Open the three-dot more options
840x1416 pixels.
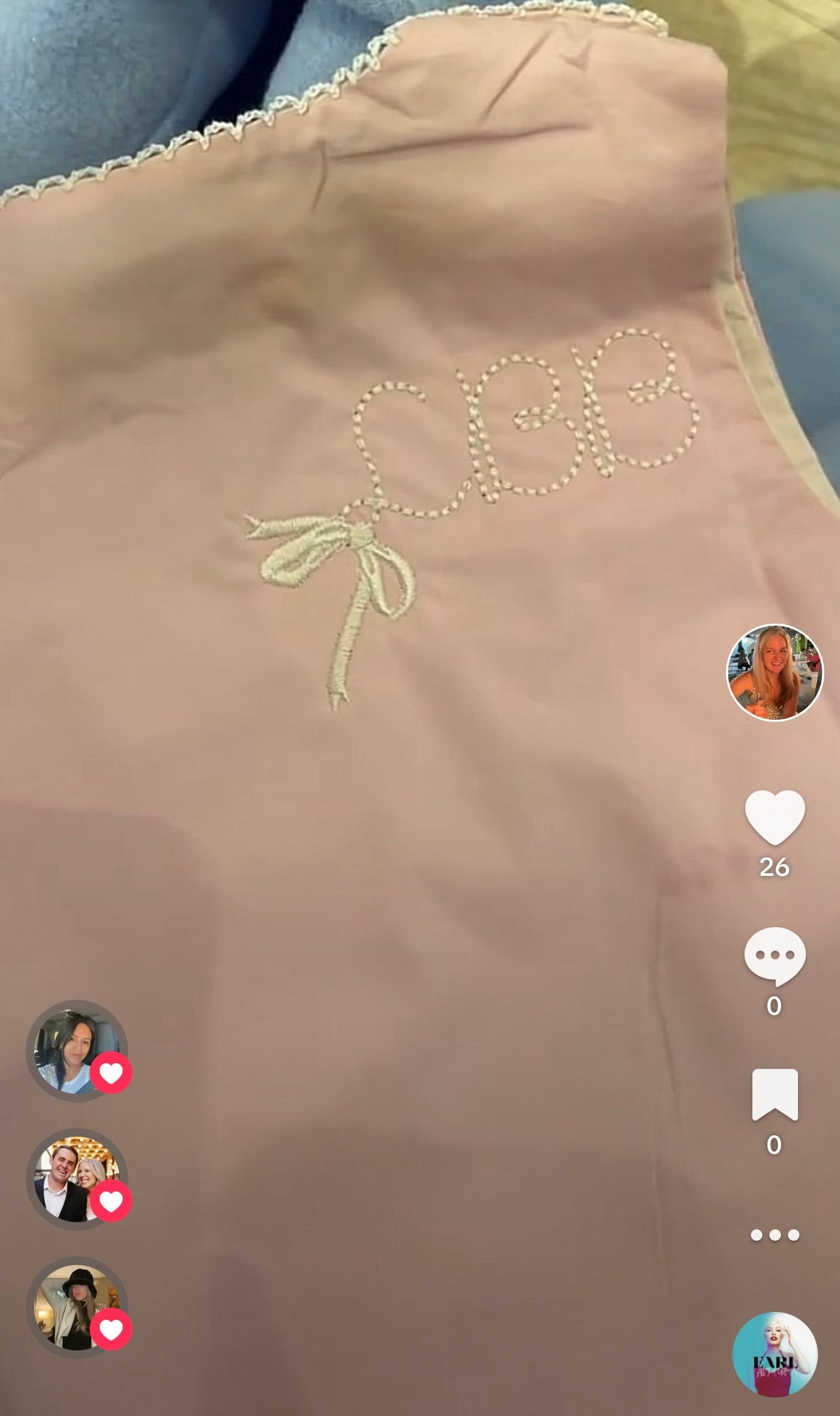point(774,1235)
